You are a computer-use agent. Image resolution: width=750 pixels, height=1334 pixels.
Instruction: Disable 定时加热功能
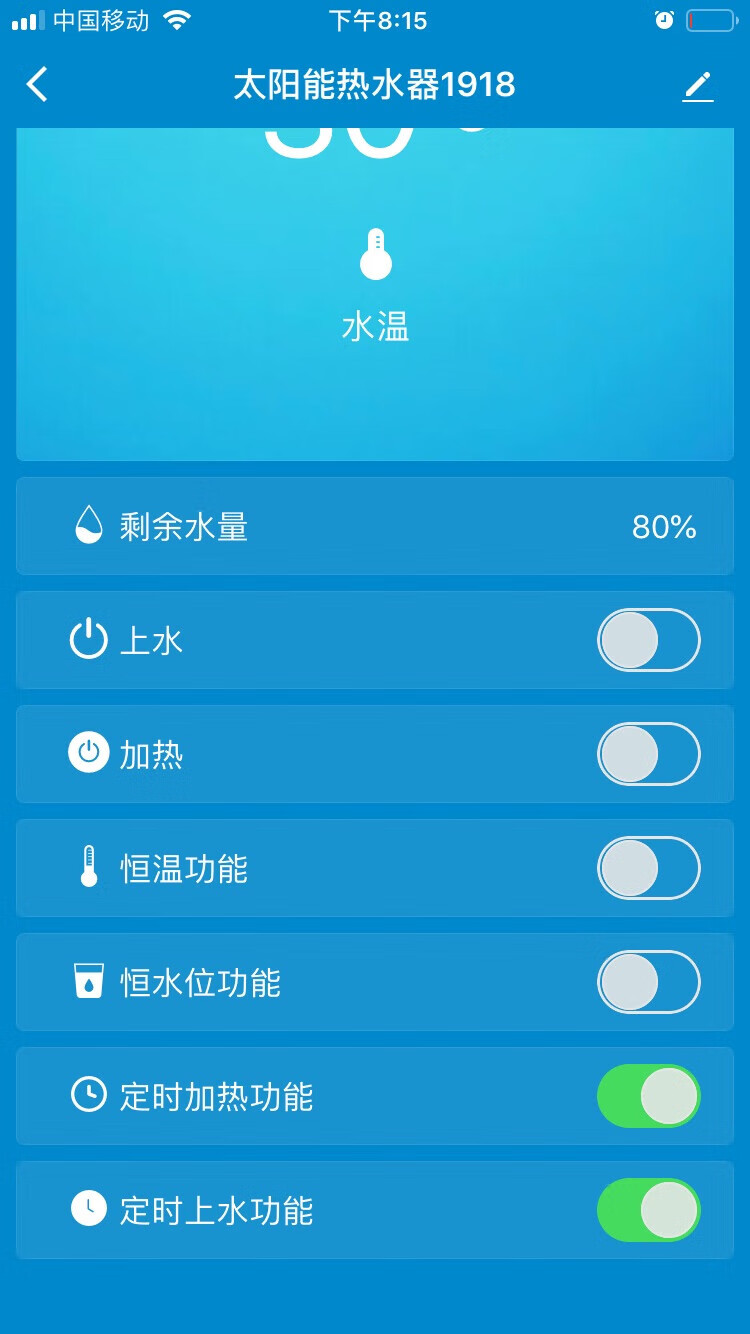pyautogui.click(x=649, y=1096)
